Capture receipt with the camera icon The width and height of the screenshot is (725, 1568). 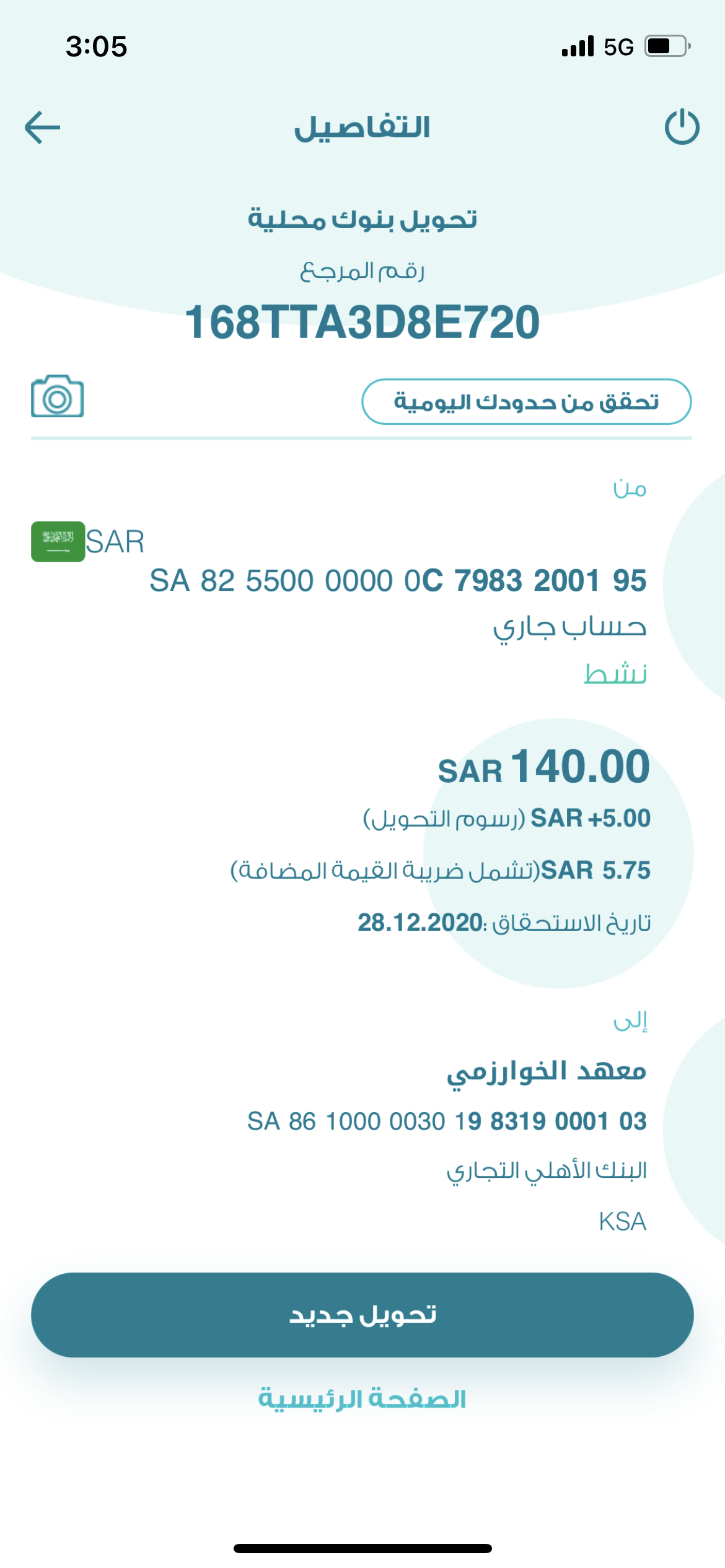tap(58, 396)
